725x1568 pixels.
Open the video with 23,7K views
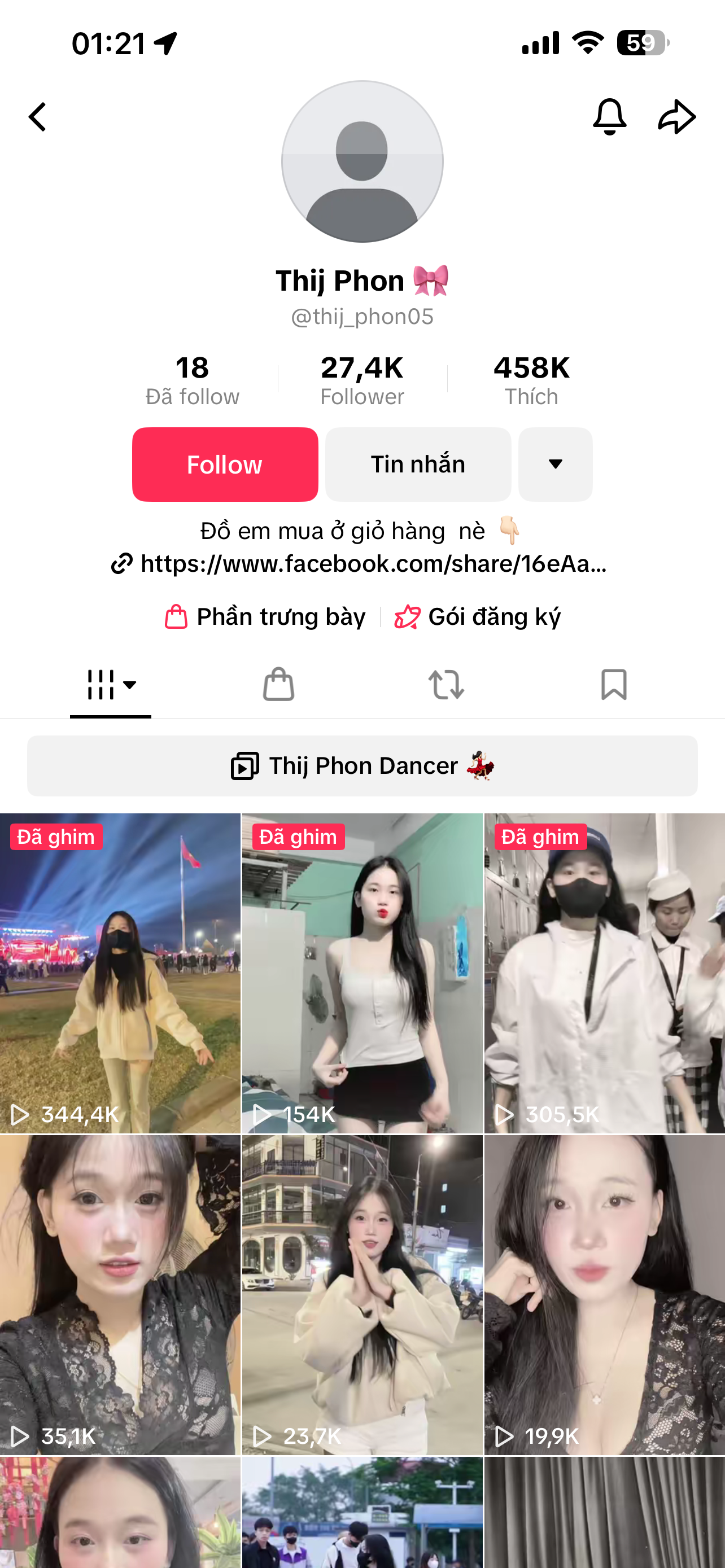(x=362, y=1294)
